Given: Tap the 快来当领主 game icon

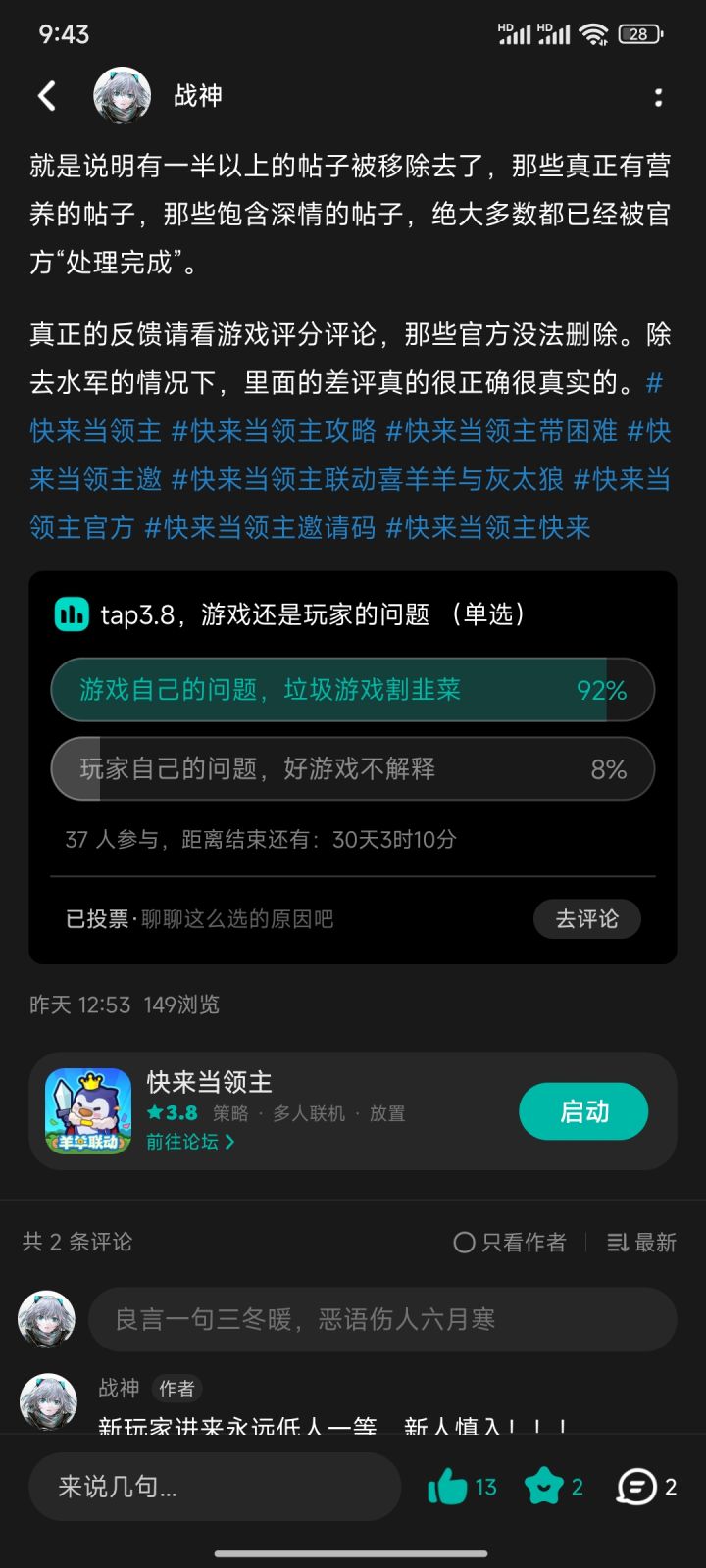Looking at the screenshot, I should coord(86,1111).
